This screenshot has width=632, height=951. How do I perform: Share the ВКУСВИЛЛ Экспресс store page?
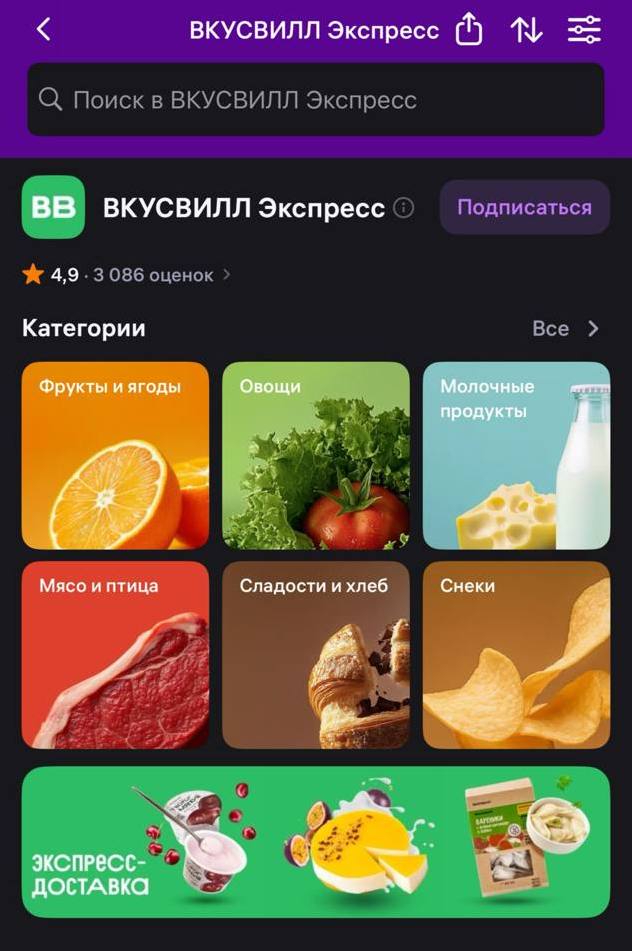click(x=469, y=30)
